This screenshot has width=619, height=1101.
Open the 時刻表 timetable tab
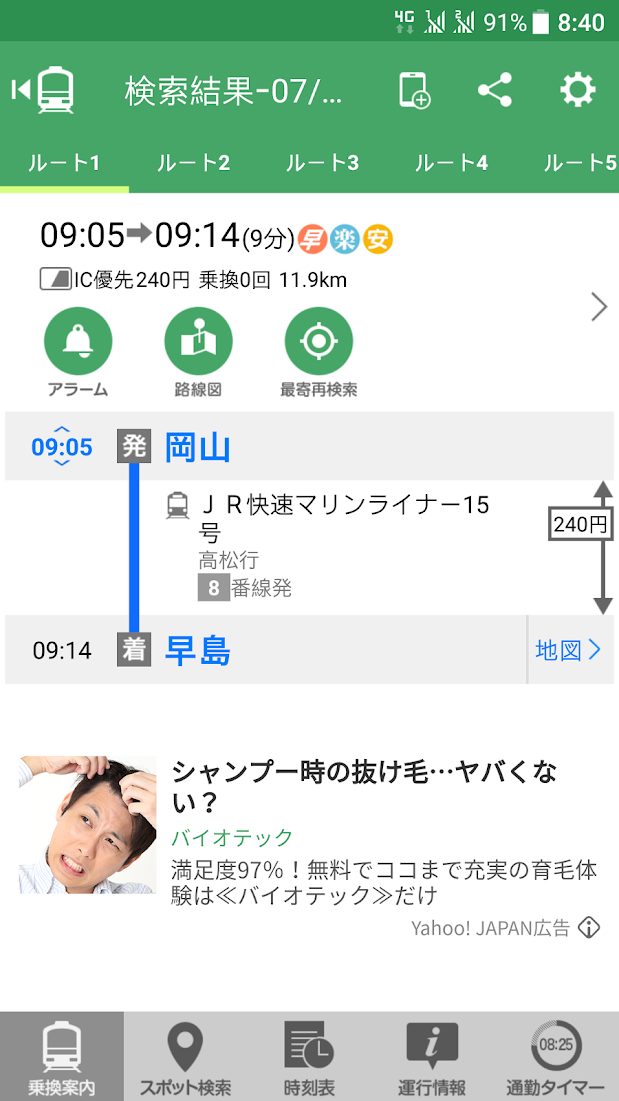coord(309,1057)
